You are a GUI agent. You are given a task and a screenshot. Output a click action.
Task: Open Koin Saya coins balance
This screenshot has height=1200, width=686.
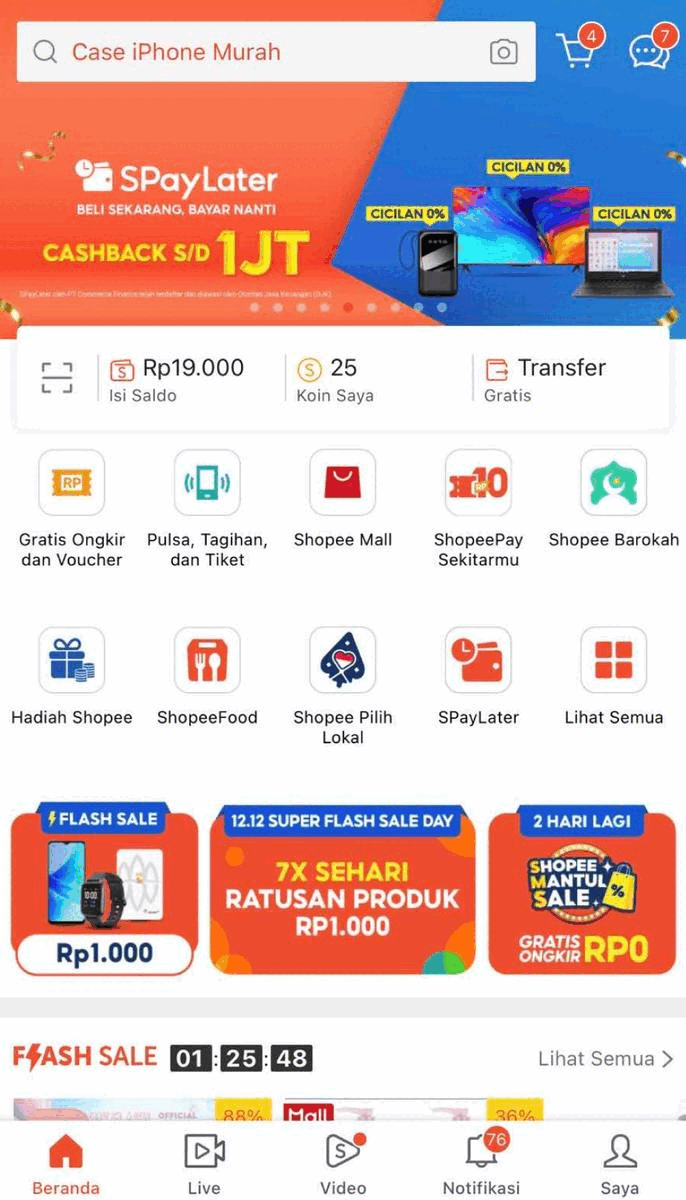[x=335, y=380]
